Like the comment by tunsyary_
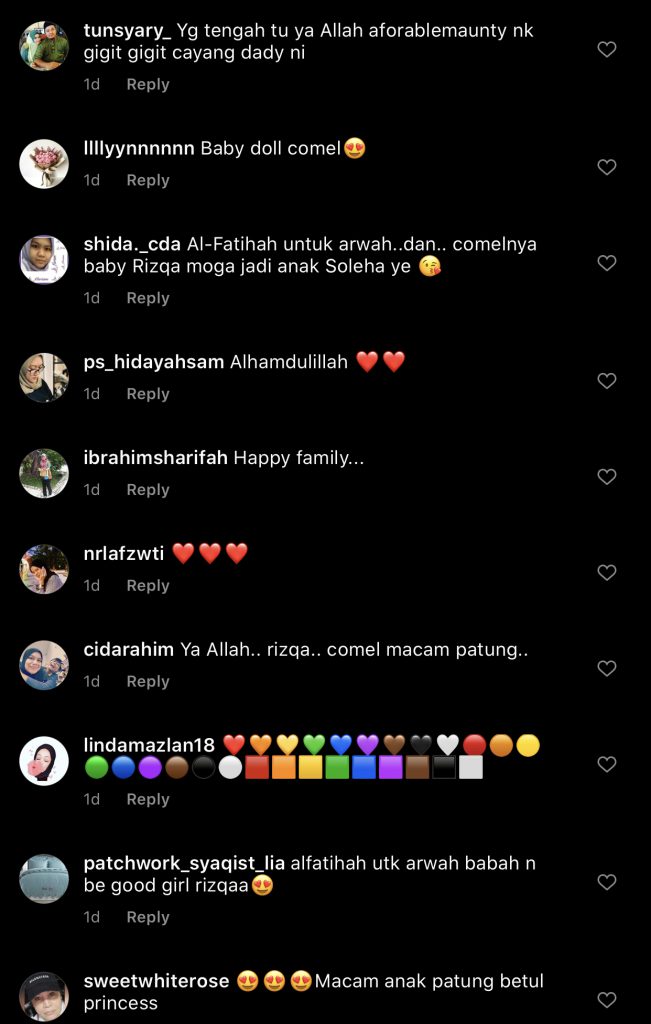 point(606,49)
